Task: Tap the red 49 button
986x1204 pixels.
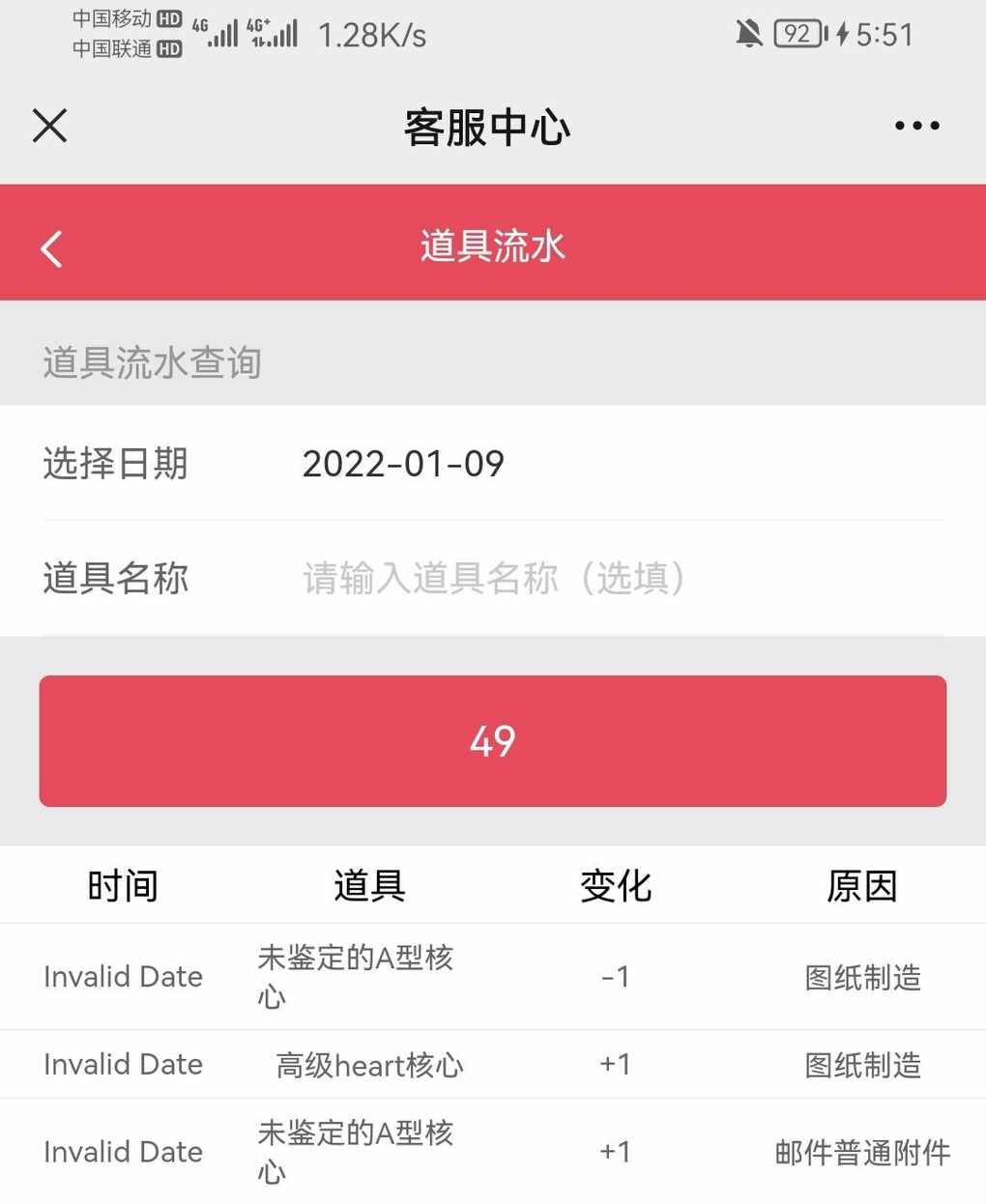Action: (x=493, y=741)
